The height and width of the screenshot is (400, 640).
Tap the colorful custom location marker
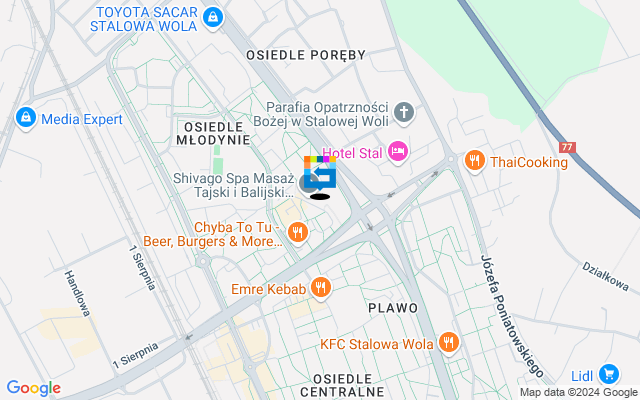320,176
